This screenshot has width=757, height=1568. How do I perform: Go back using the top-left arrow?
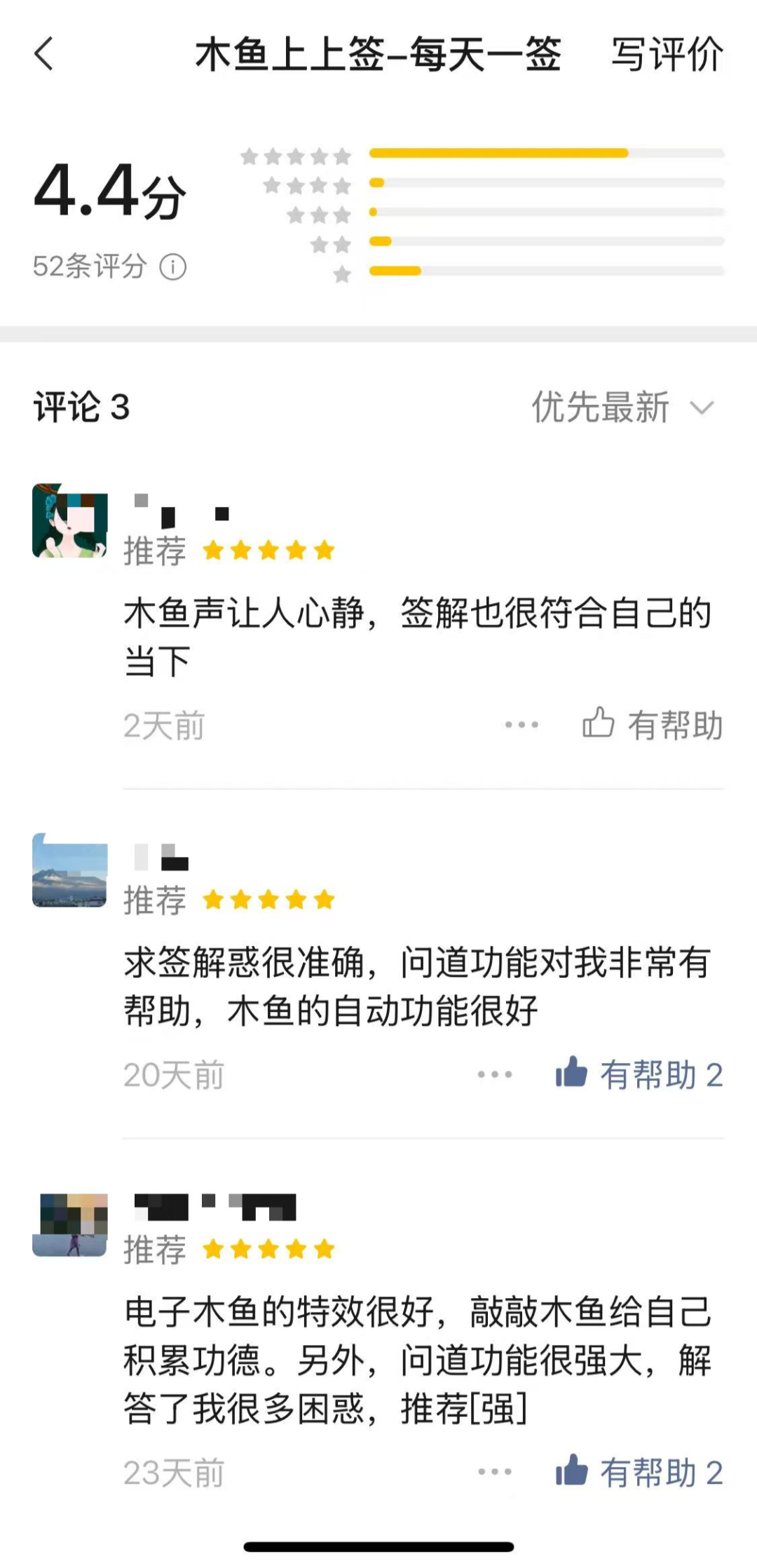coord(43,54)
